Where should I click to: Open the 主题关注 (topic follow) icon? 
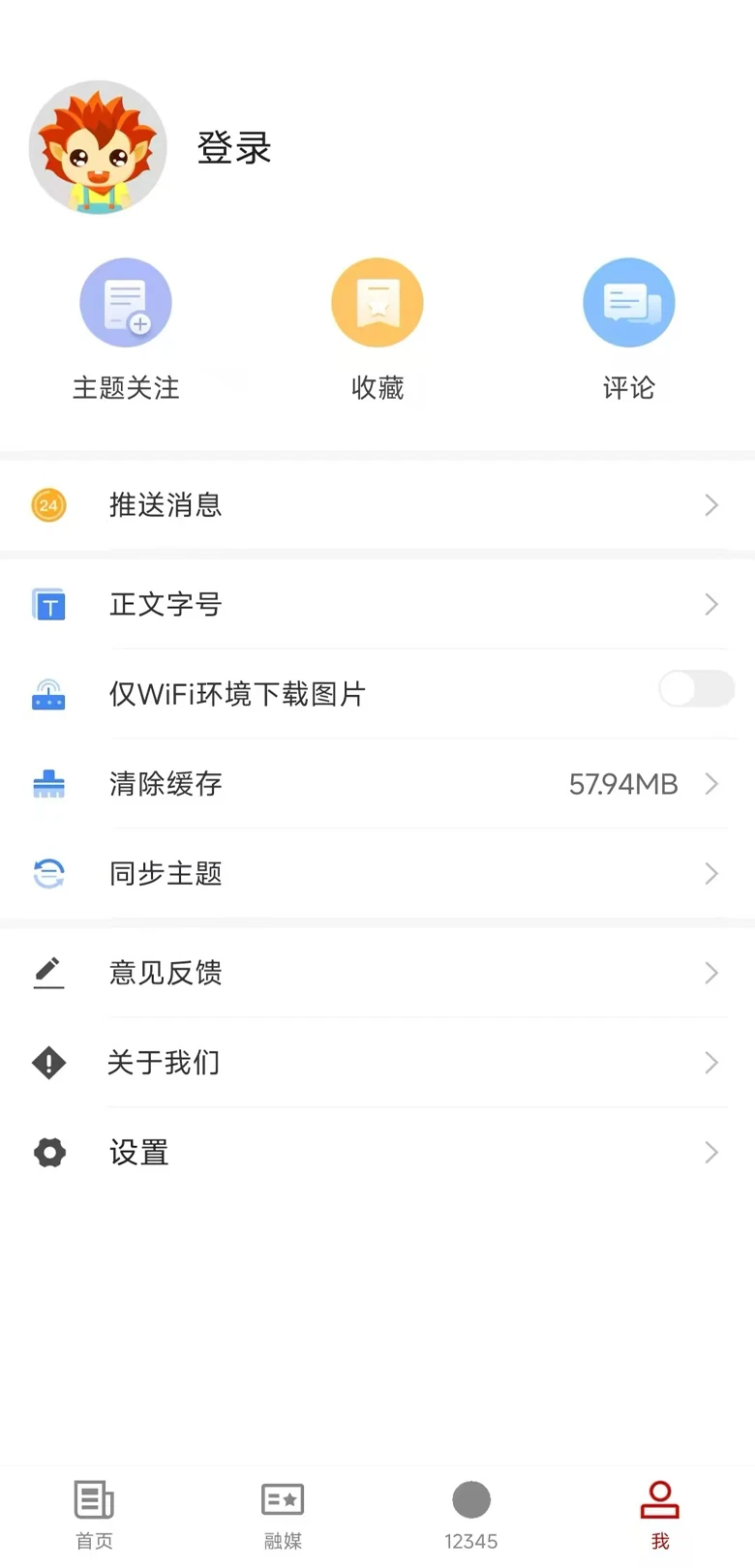(x=126, y=301)
